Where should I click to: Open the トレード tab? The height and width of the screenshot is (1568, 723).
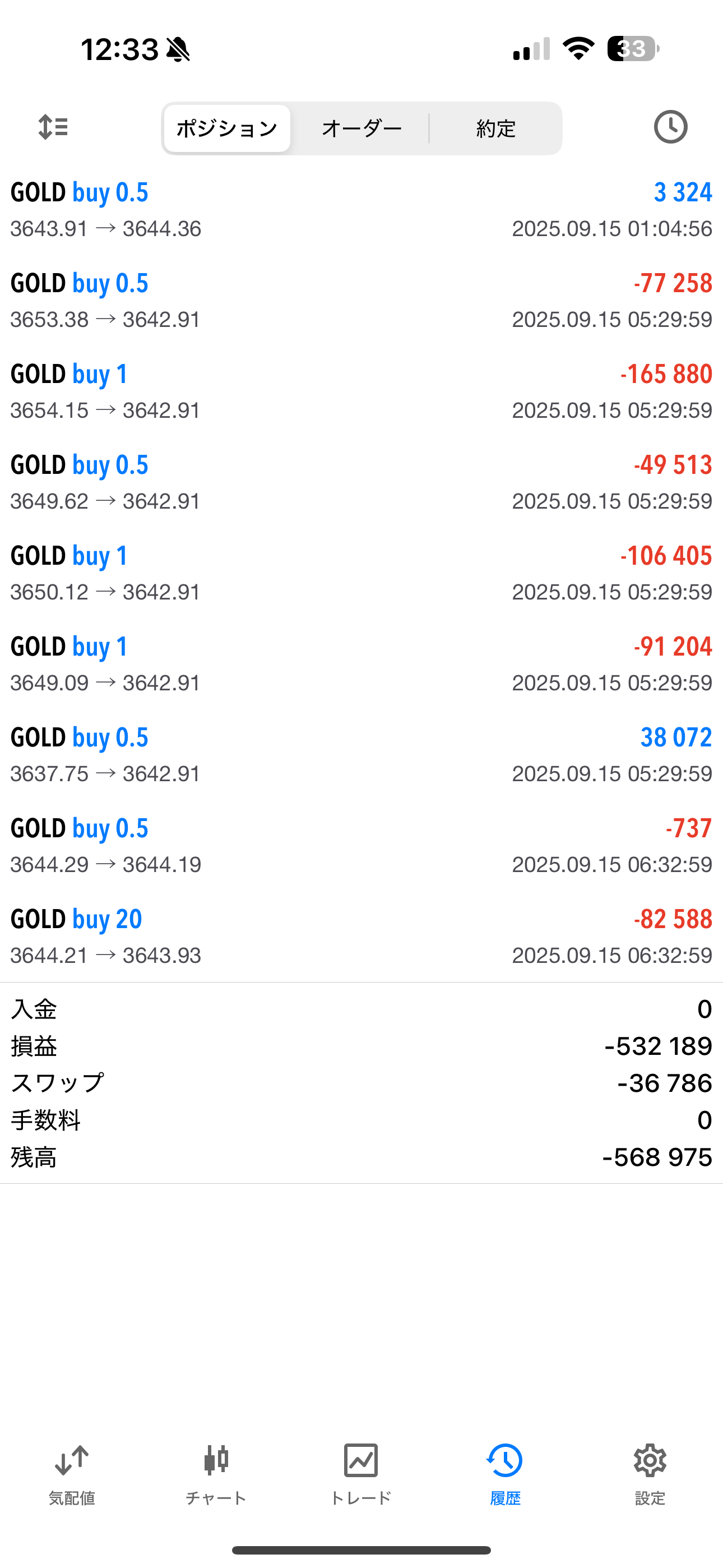pos(361,1474)
